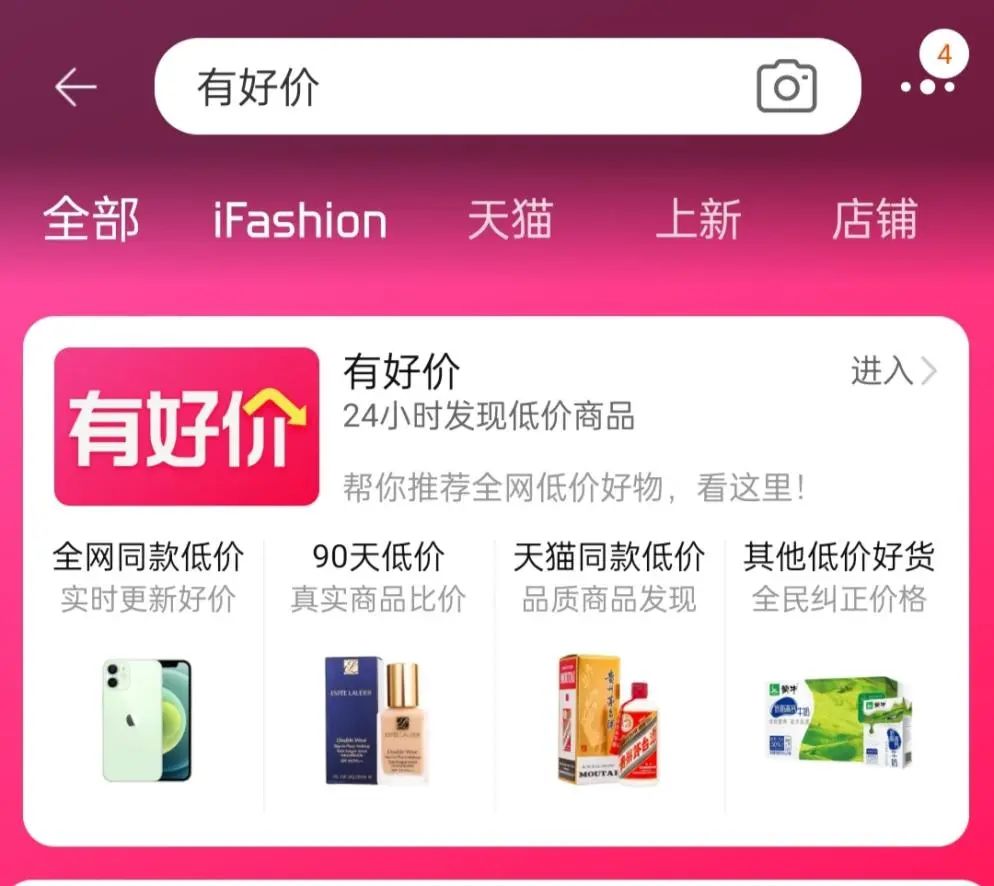994x886 pixels.
Task: Open the 上新 tab
Action: [x=698, y=220]
